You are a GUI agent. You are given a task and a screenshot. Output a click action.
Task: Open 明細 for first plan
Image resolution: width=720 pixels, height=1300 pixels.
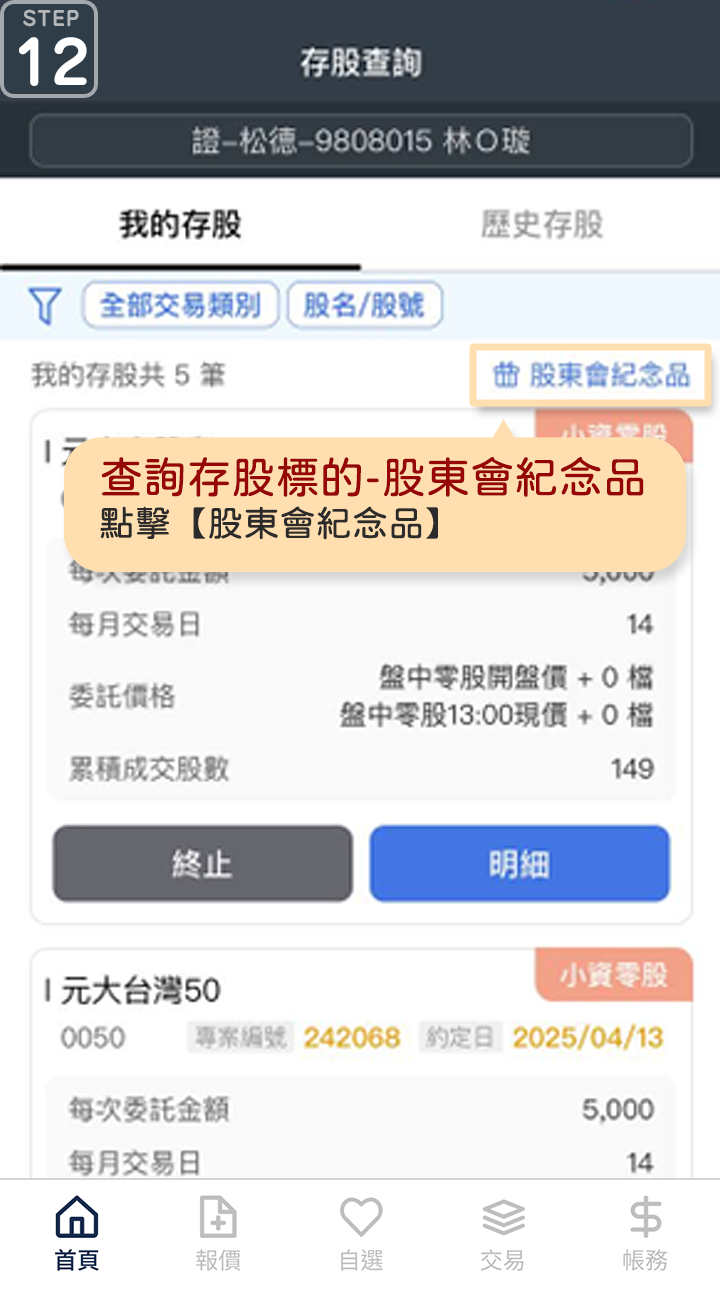[x=519, y=863]
